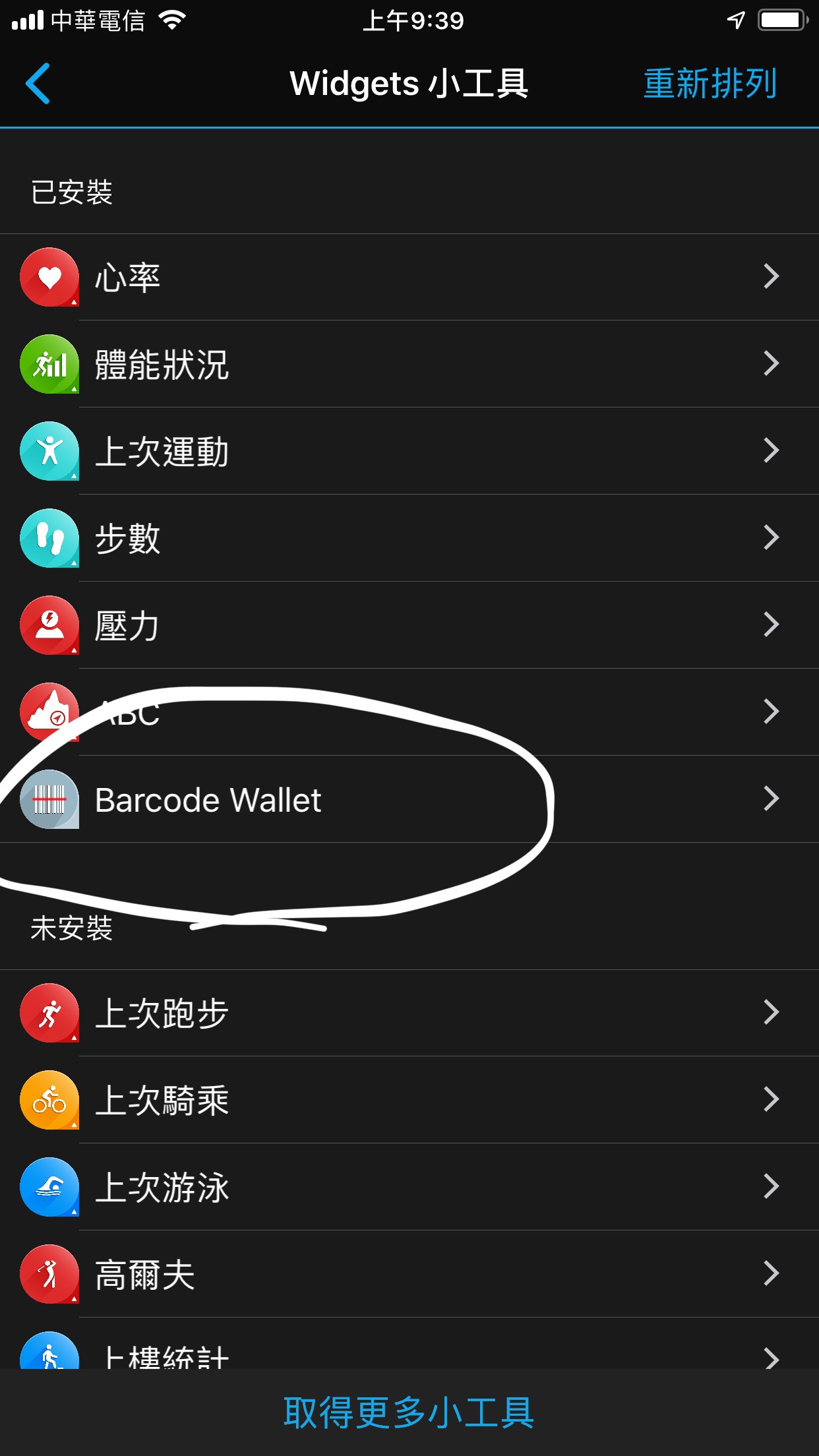This screenshot has height=1456, width=819.
Task: Tap the 壓力 widget row
Action: coord(409,625)
